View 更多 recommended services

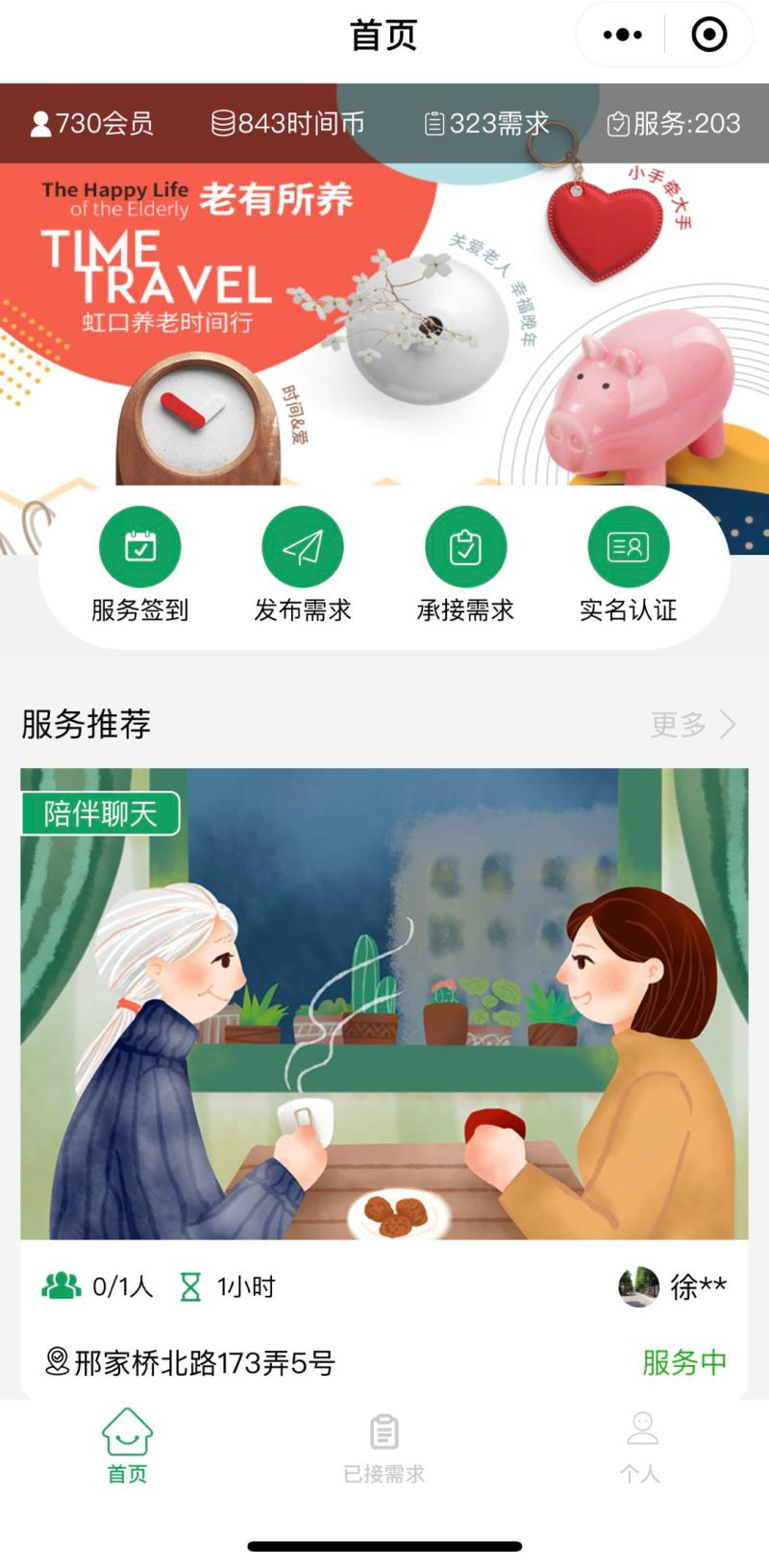[x=692, y=724]
